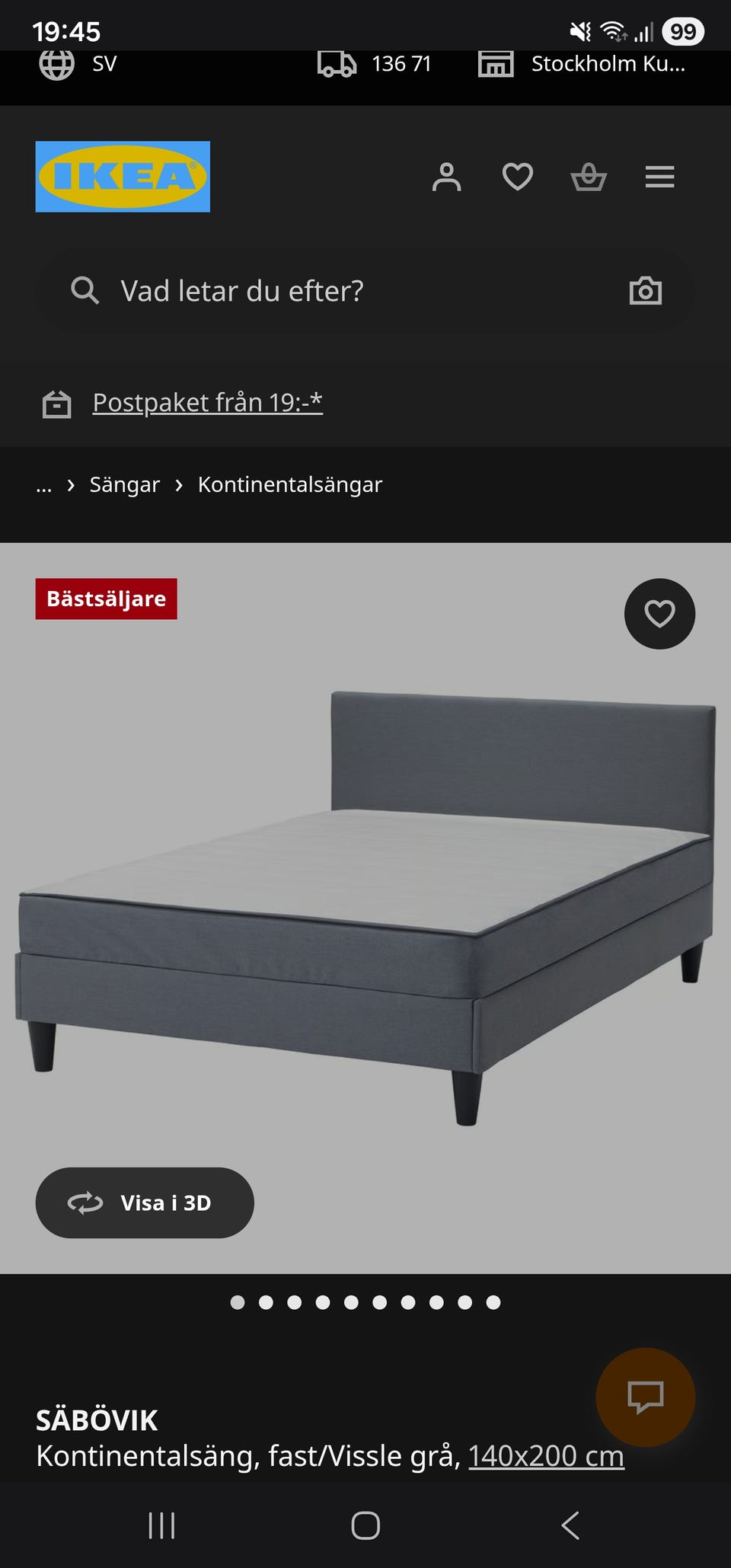Favorite the SÄBÖVIK bed with the heart toggle
Image resolution: width=731 pixels, height=1568 pixels.
click(x=659, y=613)
